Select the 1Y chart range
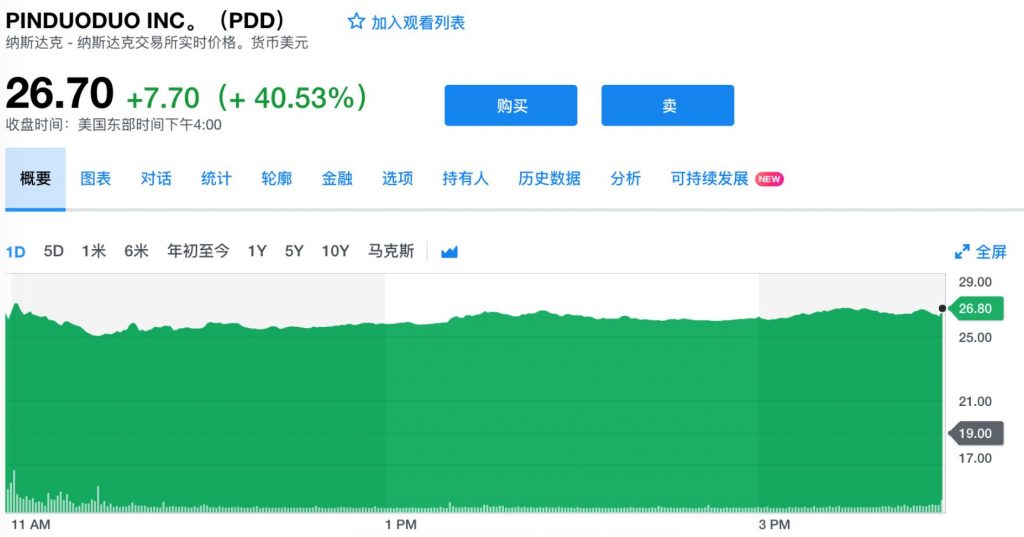 pyautogui.click(x=257, y=251)
